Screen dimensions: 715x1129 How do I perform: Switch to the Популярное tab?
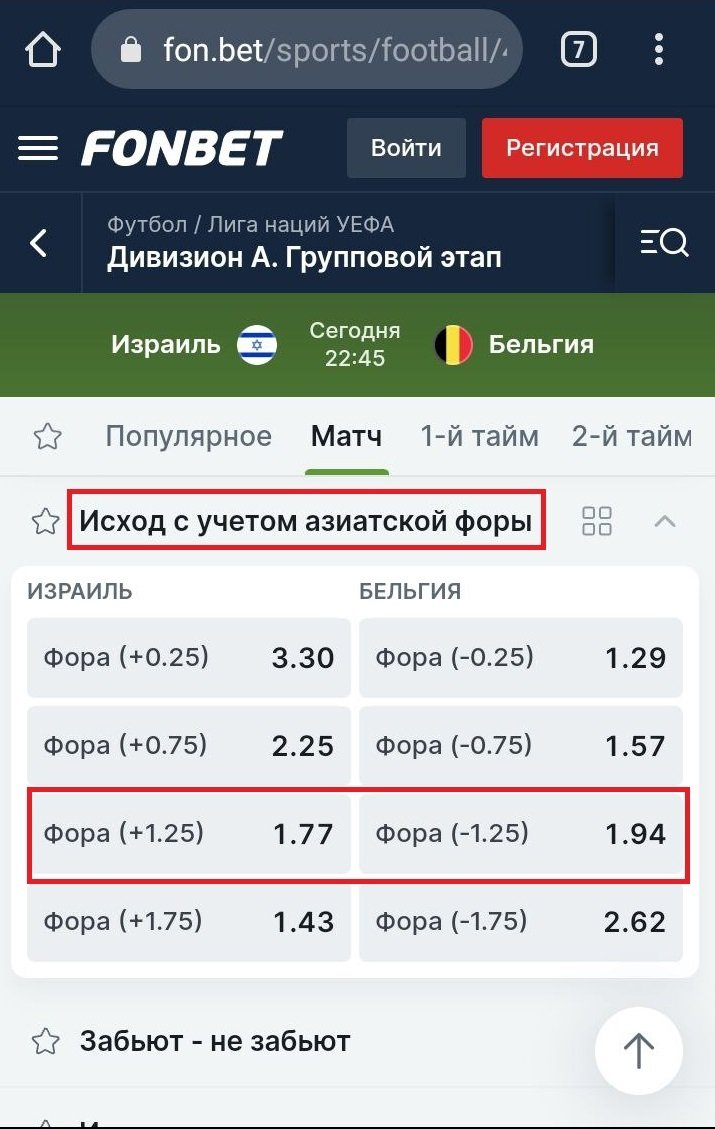[188, 436]
